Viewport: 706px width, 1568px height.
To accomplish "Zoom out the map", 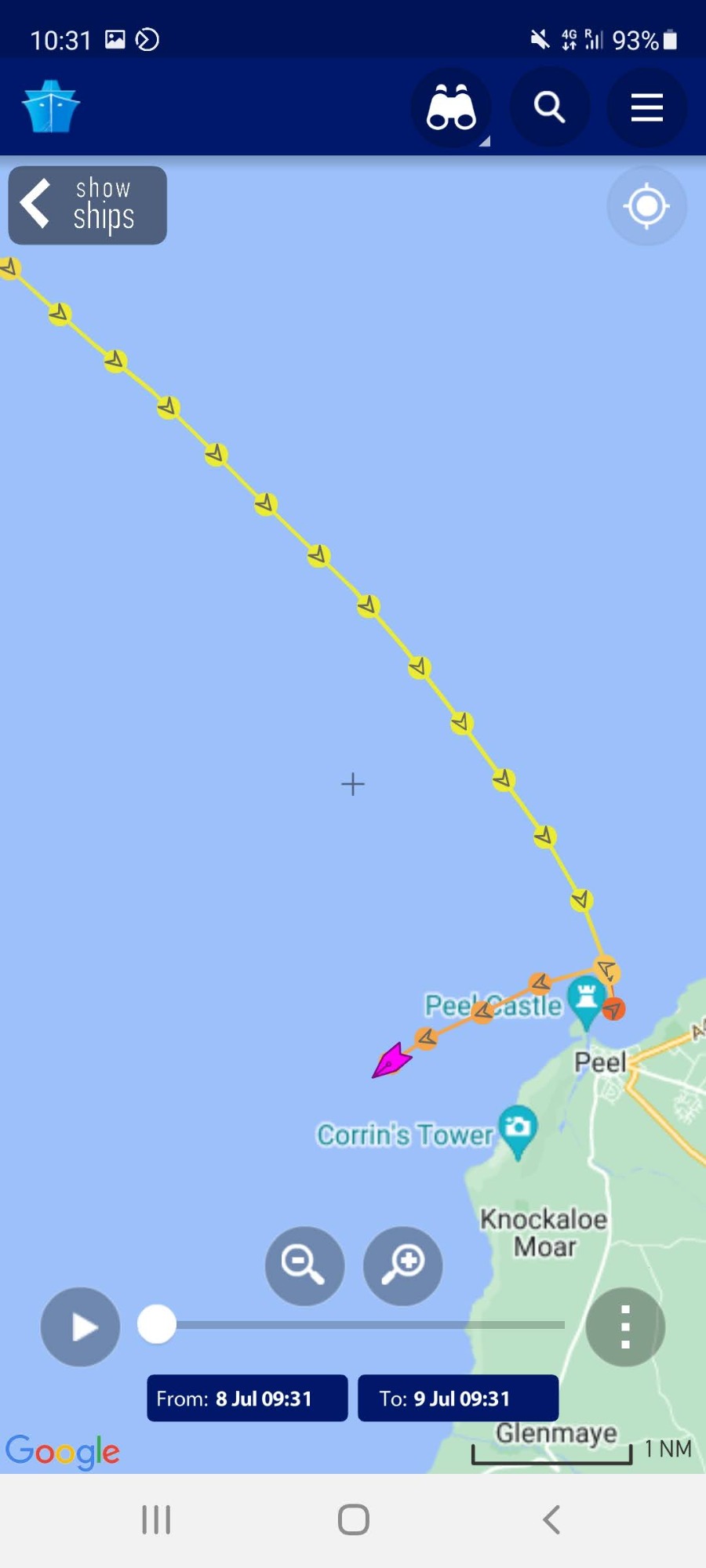I will click(x=304, y=1265).
